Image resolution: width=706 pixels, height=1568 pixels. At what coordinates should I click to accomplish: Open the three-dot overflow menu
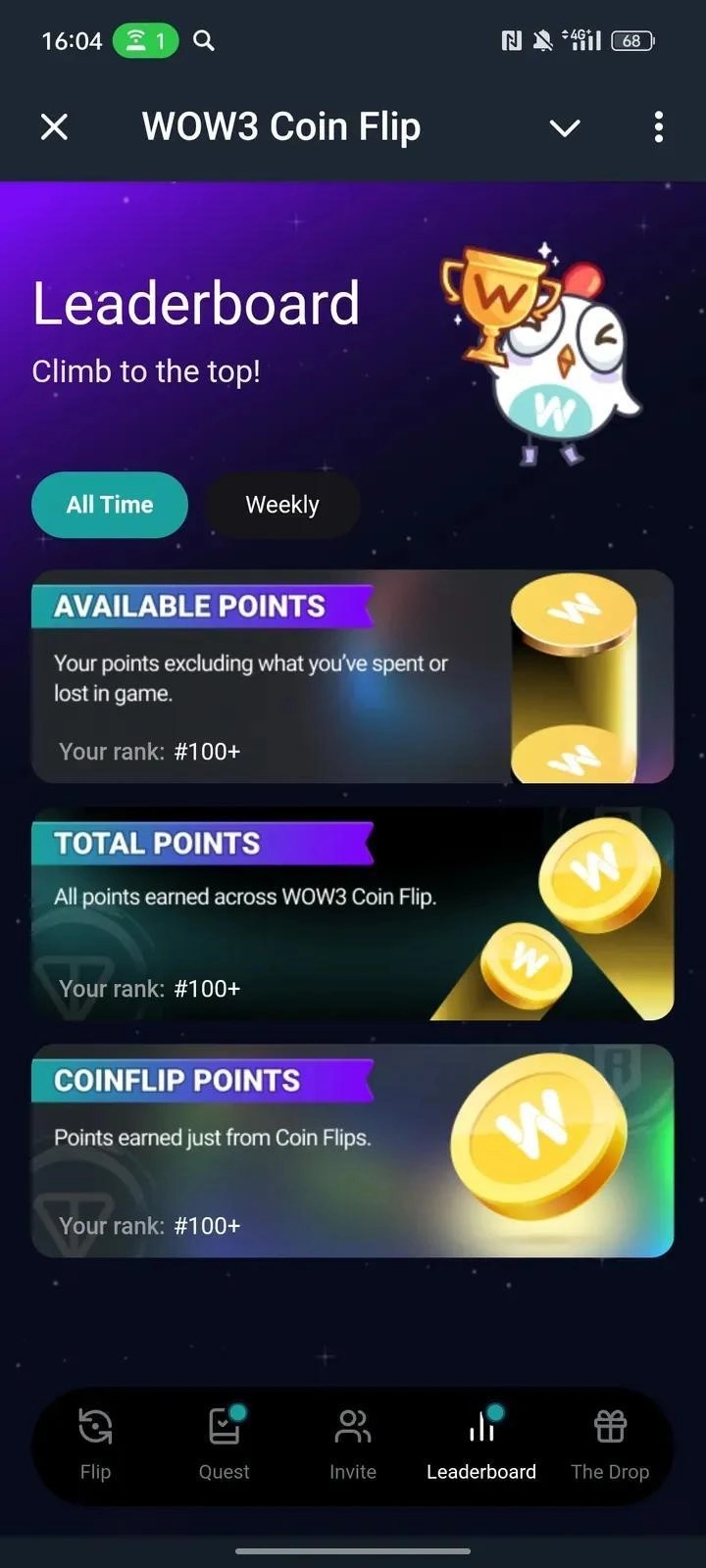click(658, 126)
